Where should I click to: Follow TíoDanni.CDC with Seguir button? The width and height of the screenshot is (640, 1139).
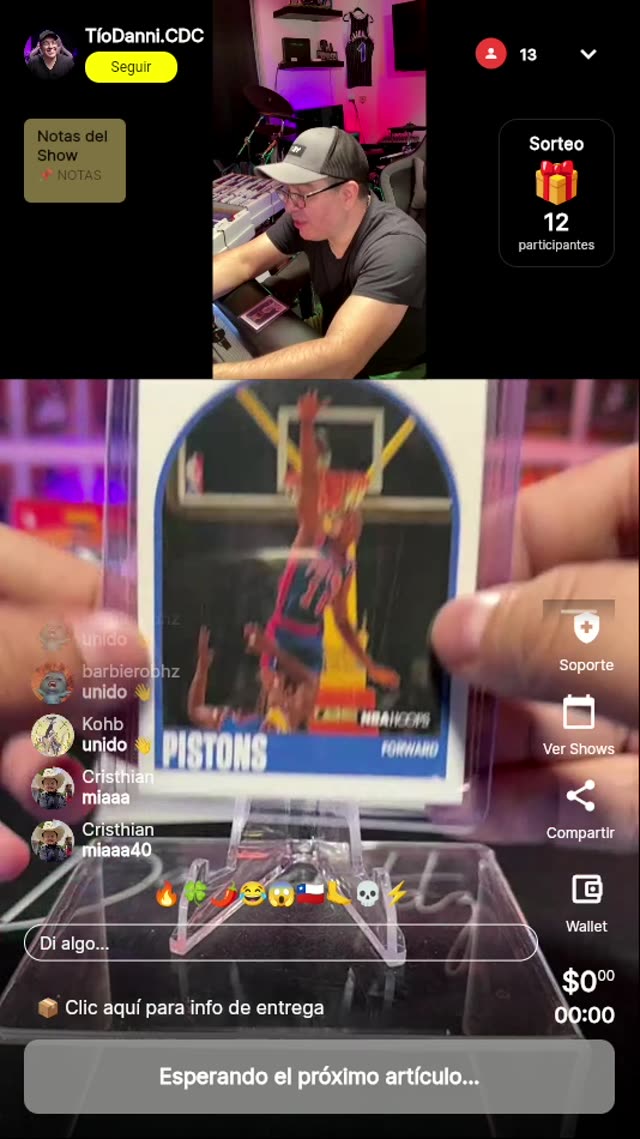point(131,67)
